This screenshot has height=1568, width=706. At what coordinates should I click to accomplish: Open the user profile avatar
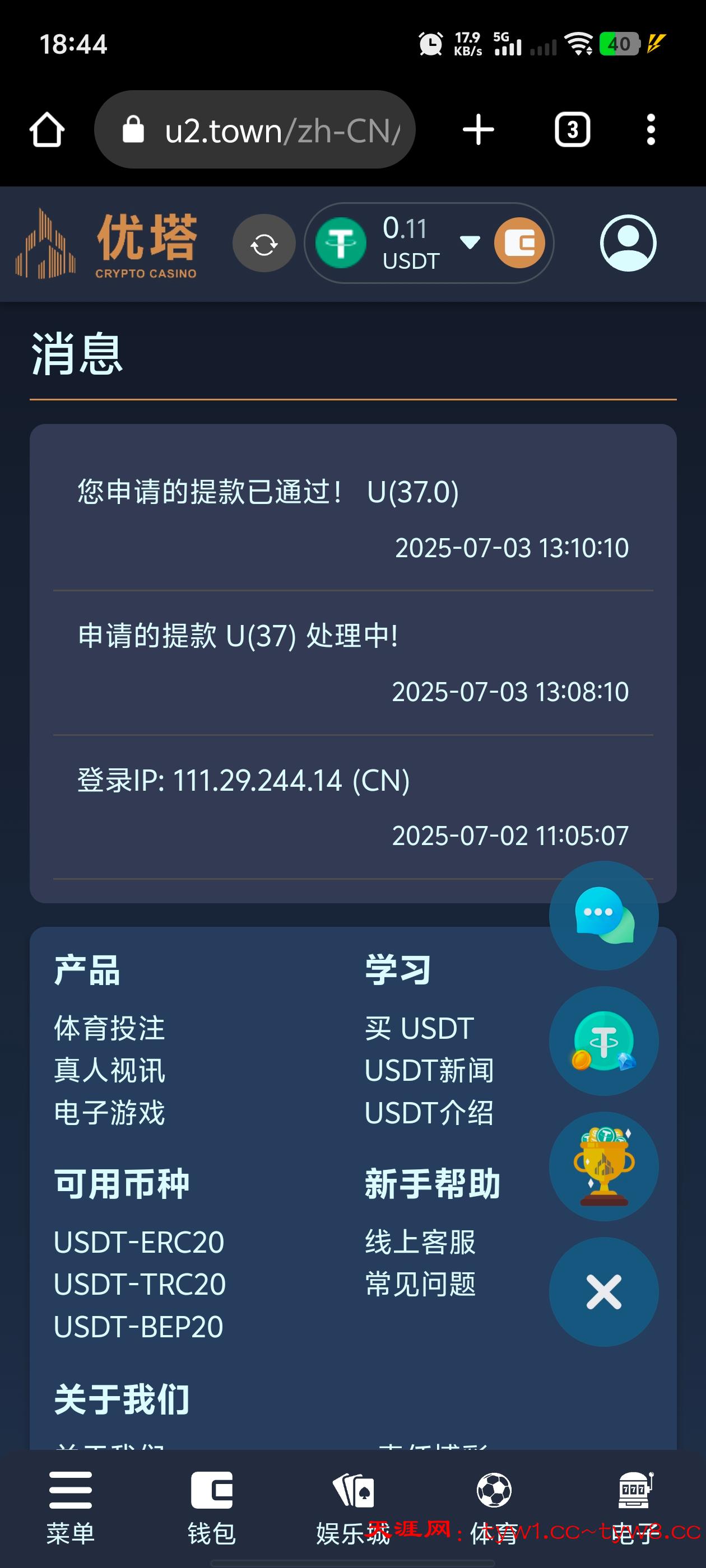pos(628,243)
